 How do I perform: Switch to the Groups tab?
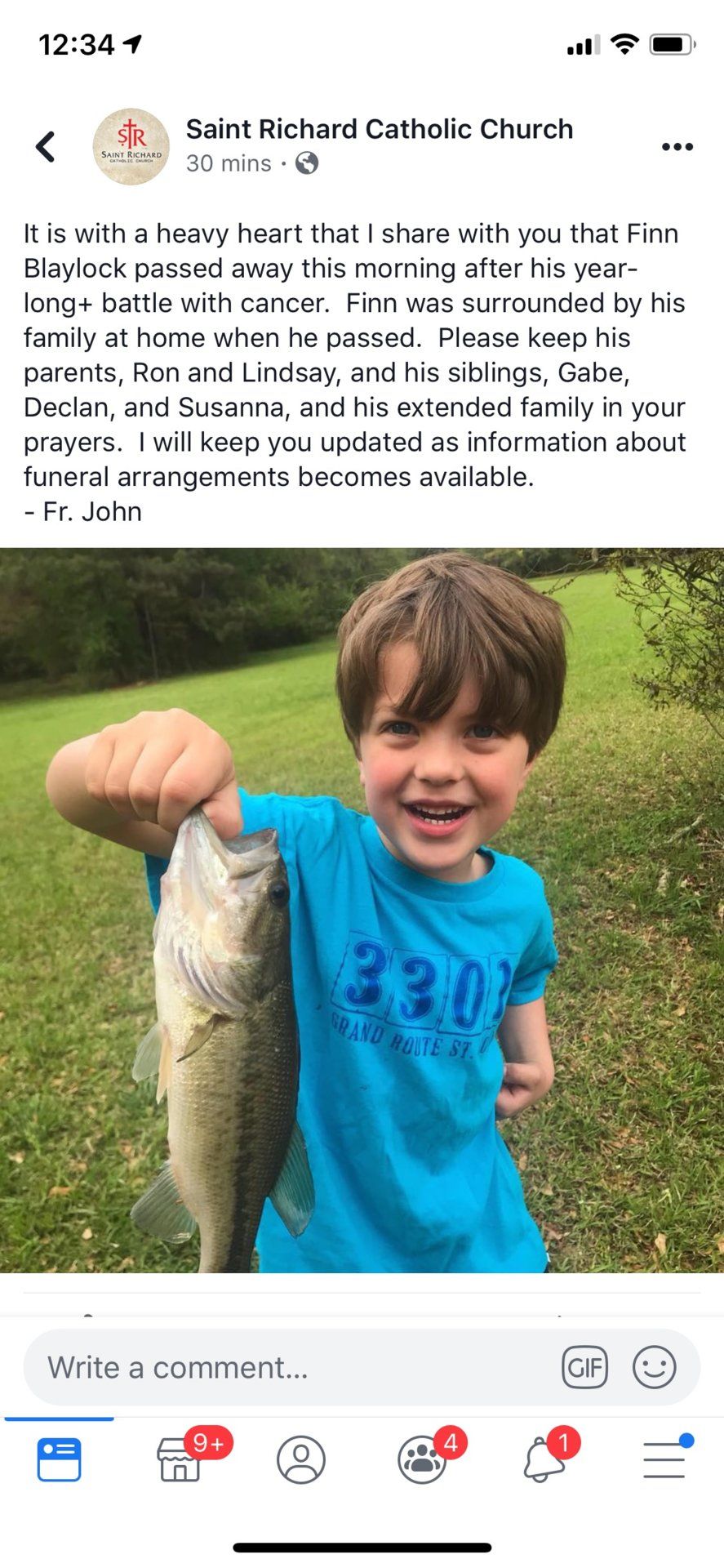click(422, 1459)
